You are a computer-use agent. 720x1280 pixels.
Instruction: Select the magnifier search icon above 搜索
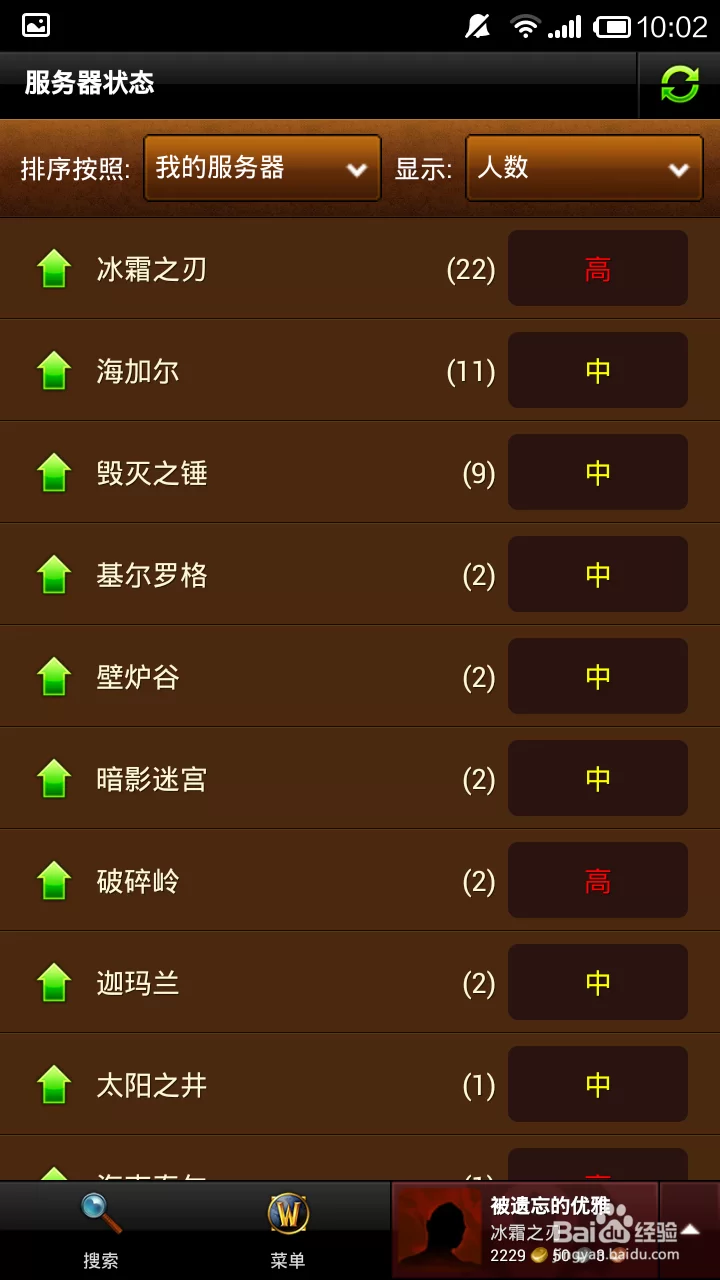[x=99, y=1215]
